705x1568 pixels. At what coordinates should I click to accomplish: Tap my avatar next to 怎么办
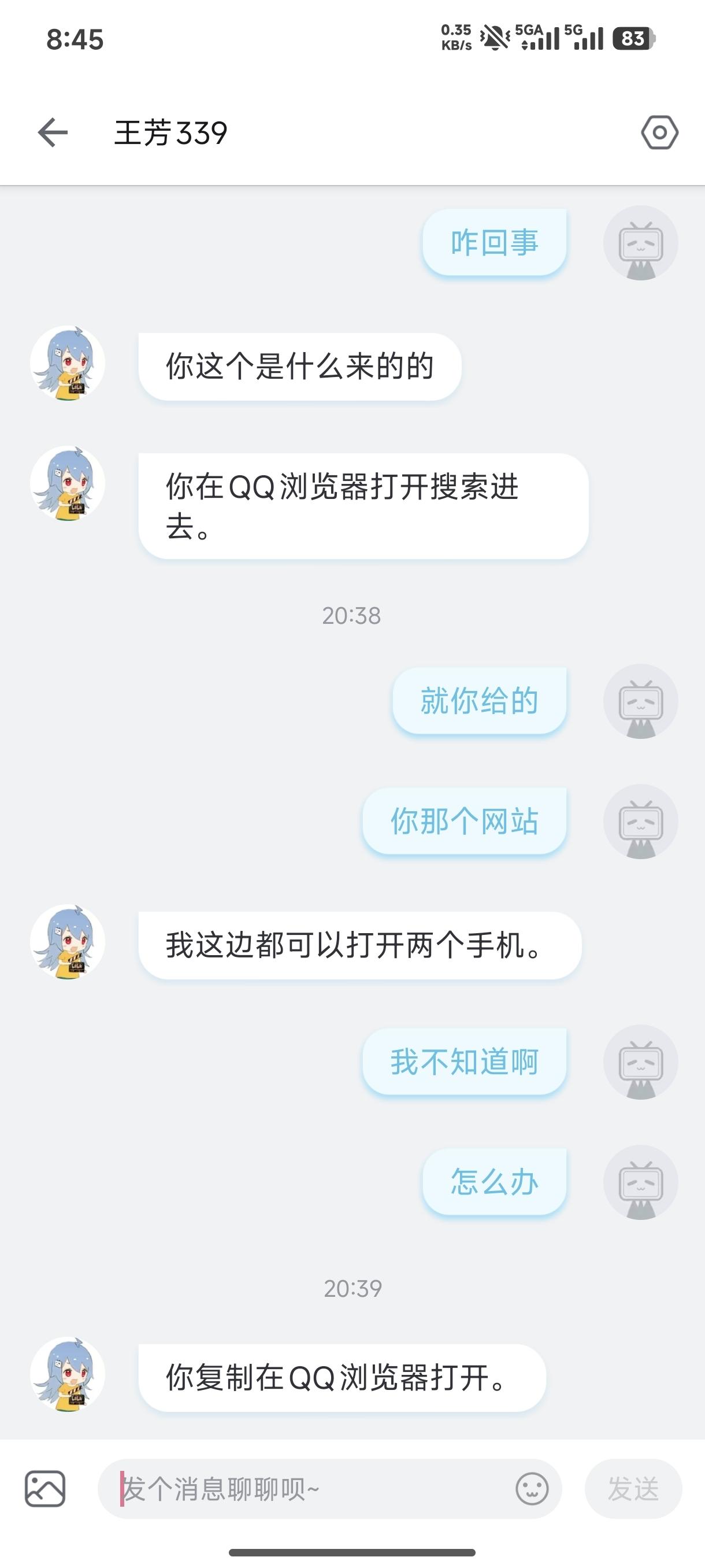pos(640,1183)
